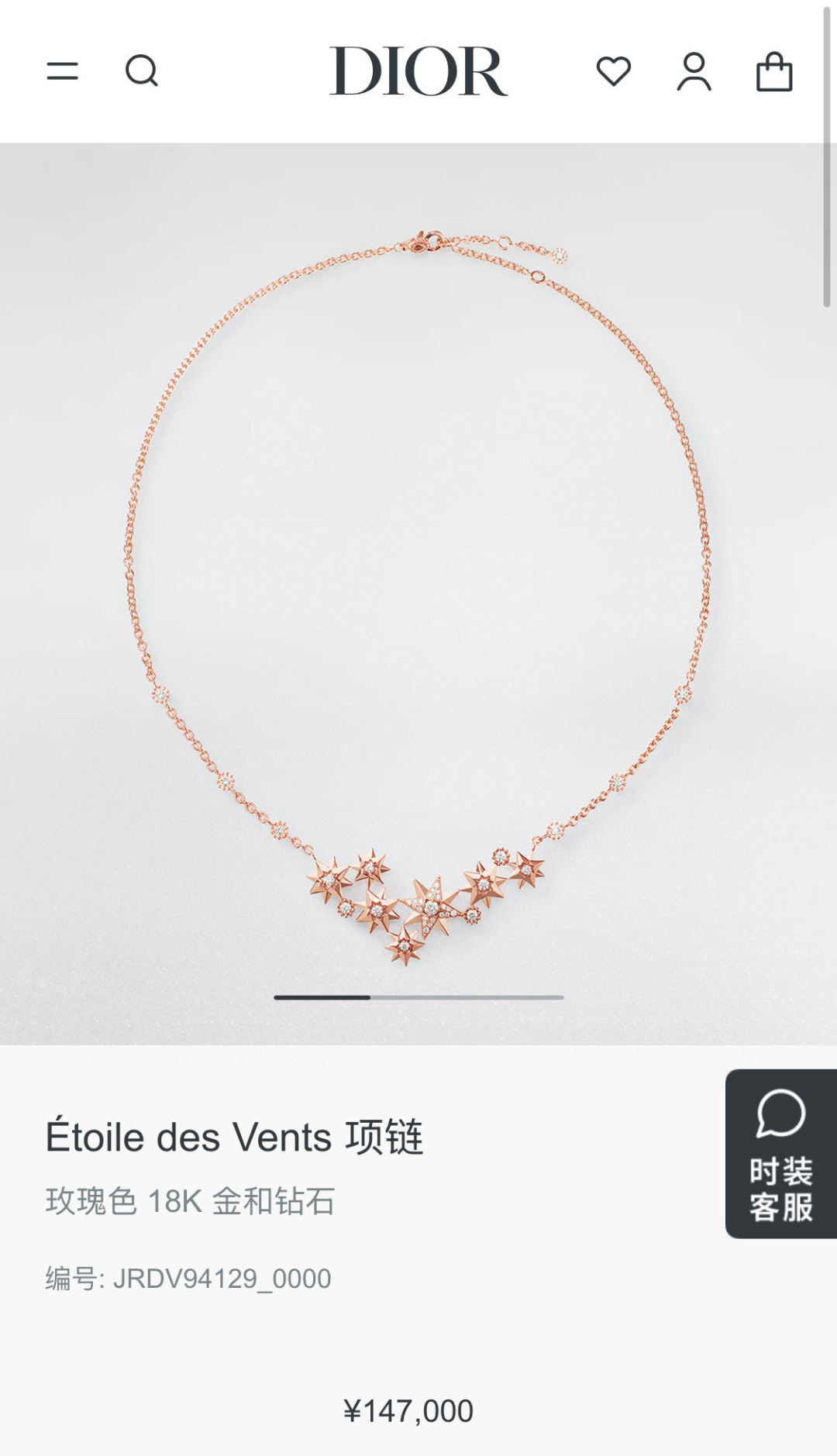Viewport: 837px width, 1456px height.
Task: Open the search magnifier
Action: (x=142, y=71)
